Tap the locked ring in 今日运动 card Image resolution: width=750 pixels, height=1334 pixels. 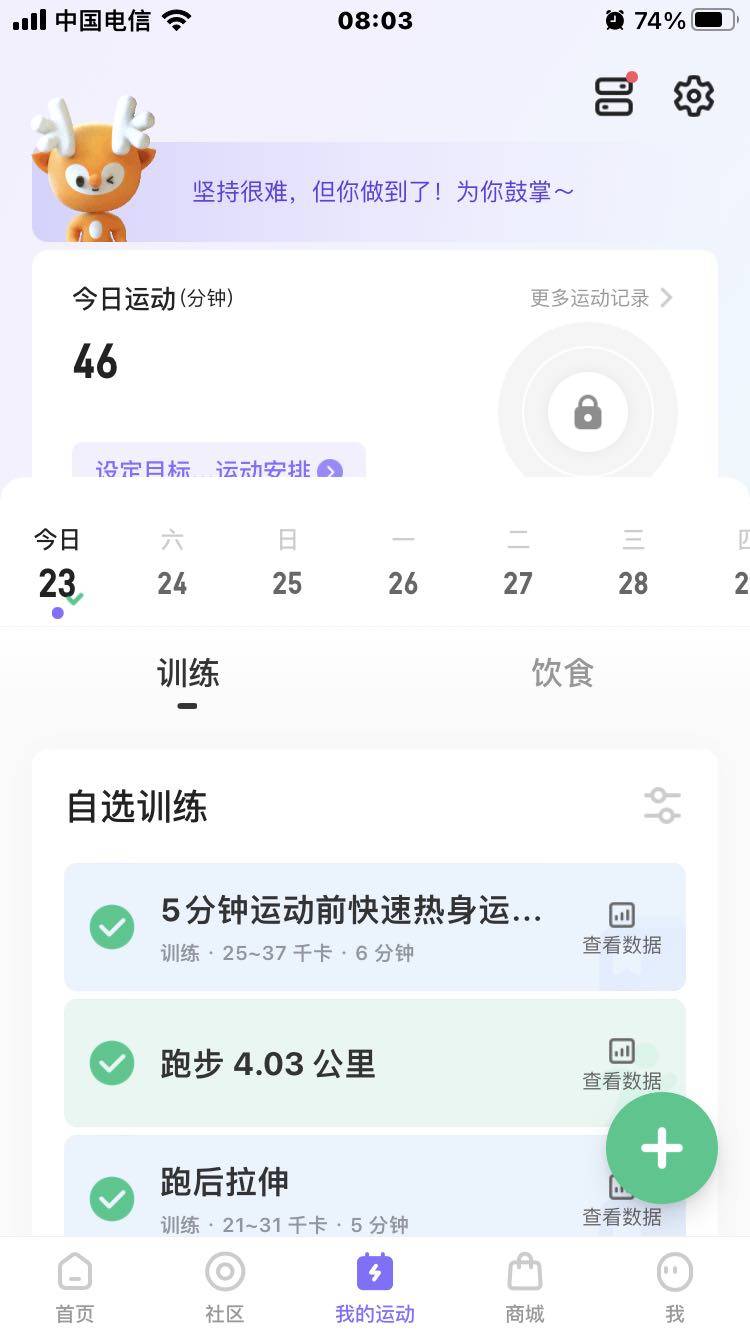pyautogui.click(x=588, y=411)
